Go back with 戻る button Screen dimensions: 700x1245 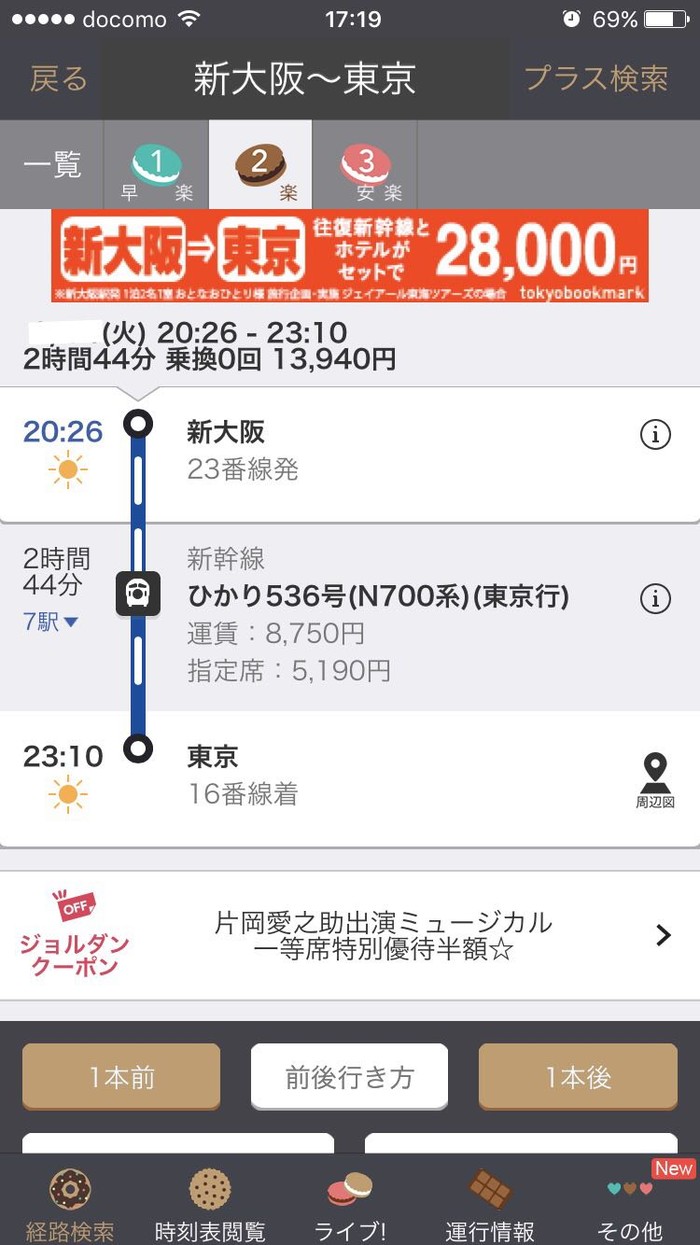(58, 80)
